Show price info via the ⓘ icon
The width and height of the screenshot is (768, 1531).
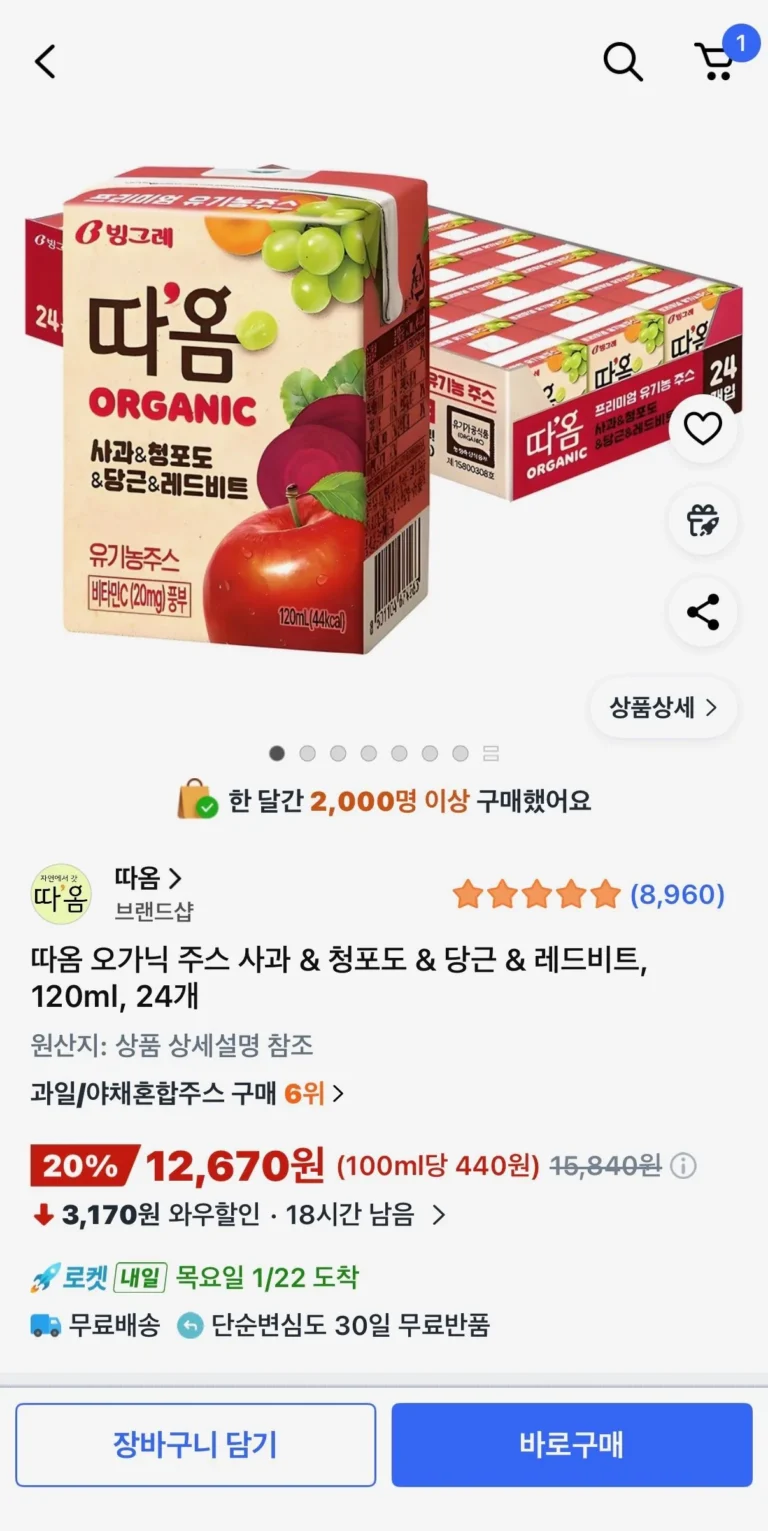(684, 1165)
